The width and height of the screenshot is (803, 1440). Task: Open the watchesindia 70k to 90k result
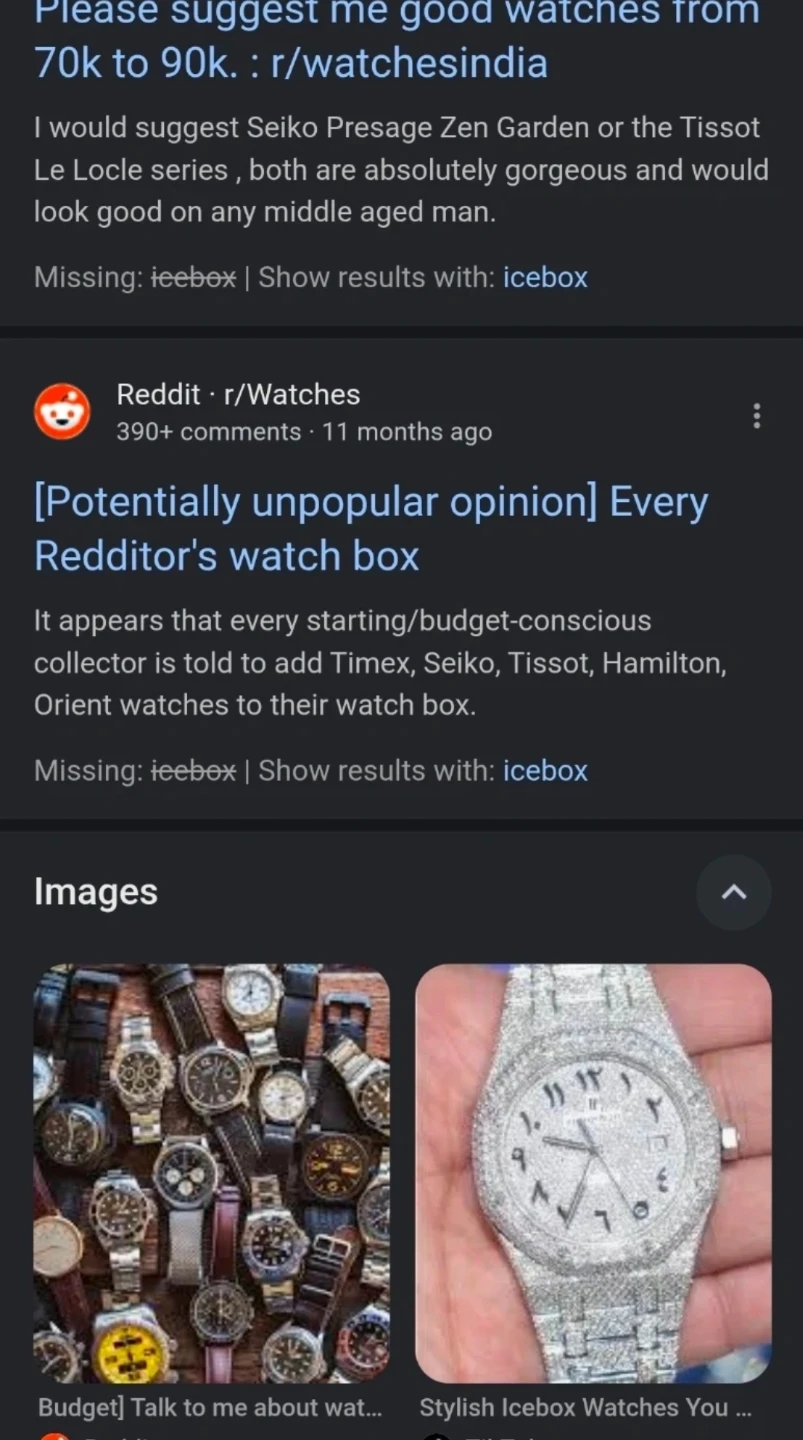pos(396,38)
